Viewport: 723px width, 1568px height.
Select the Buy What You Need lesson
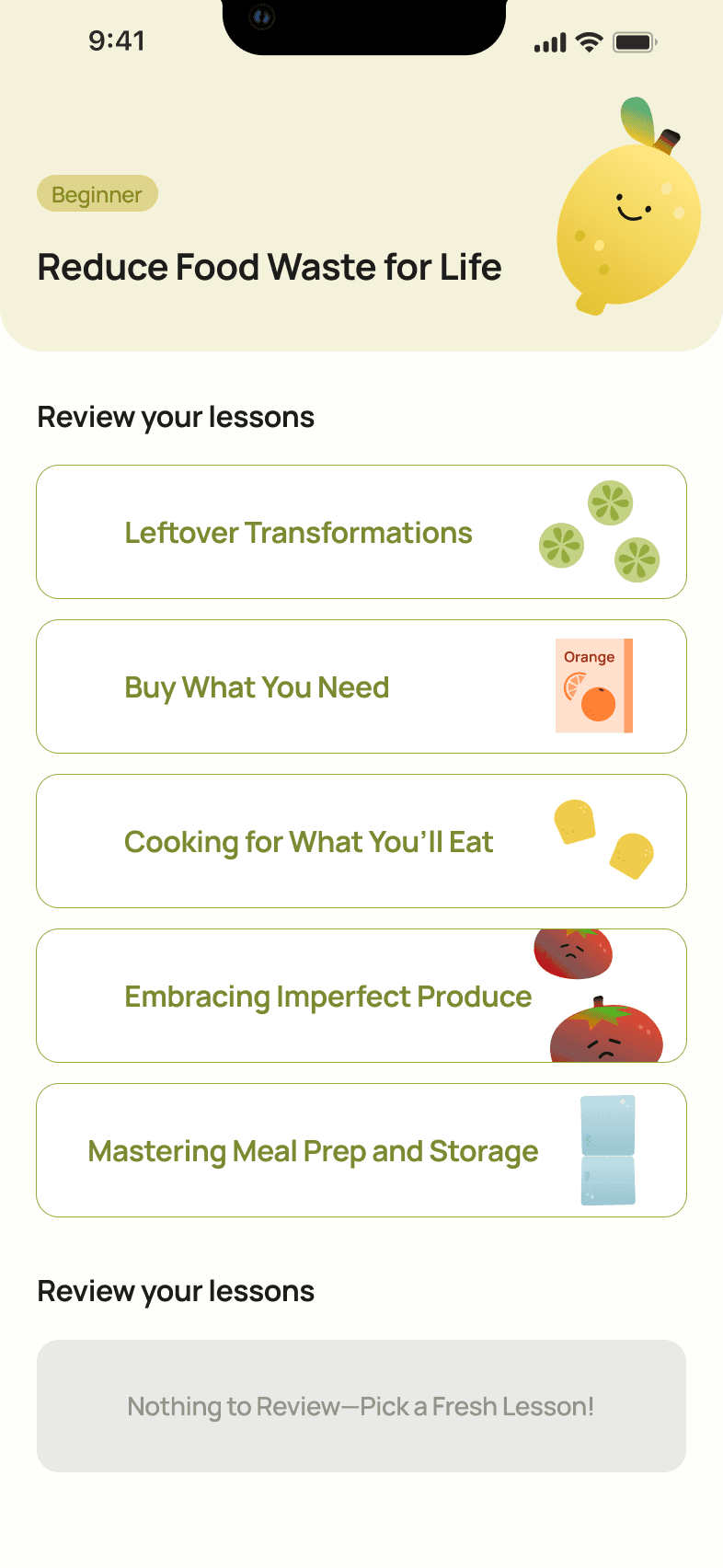pyautogui.click(x=361, y=686)
